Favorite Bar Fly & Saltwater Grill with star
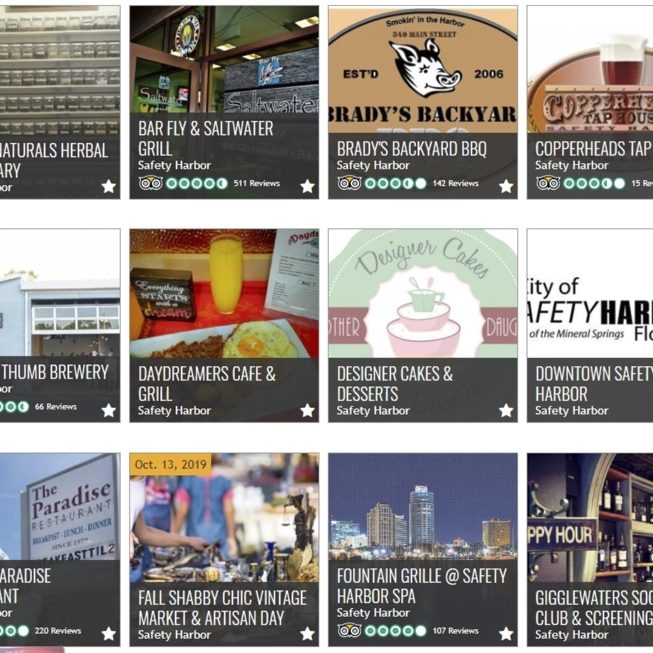The height and width of the screenshot is (653, 653). click(307, 186)
